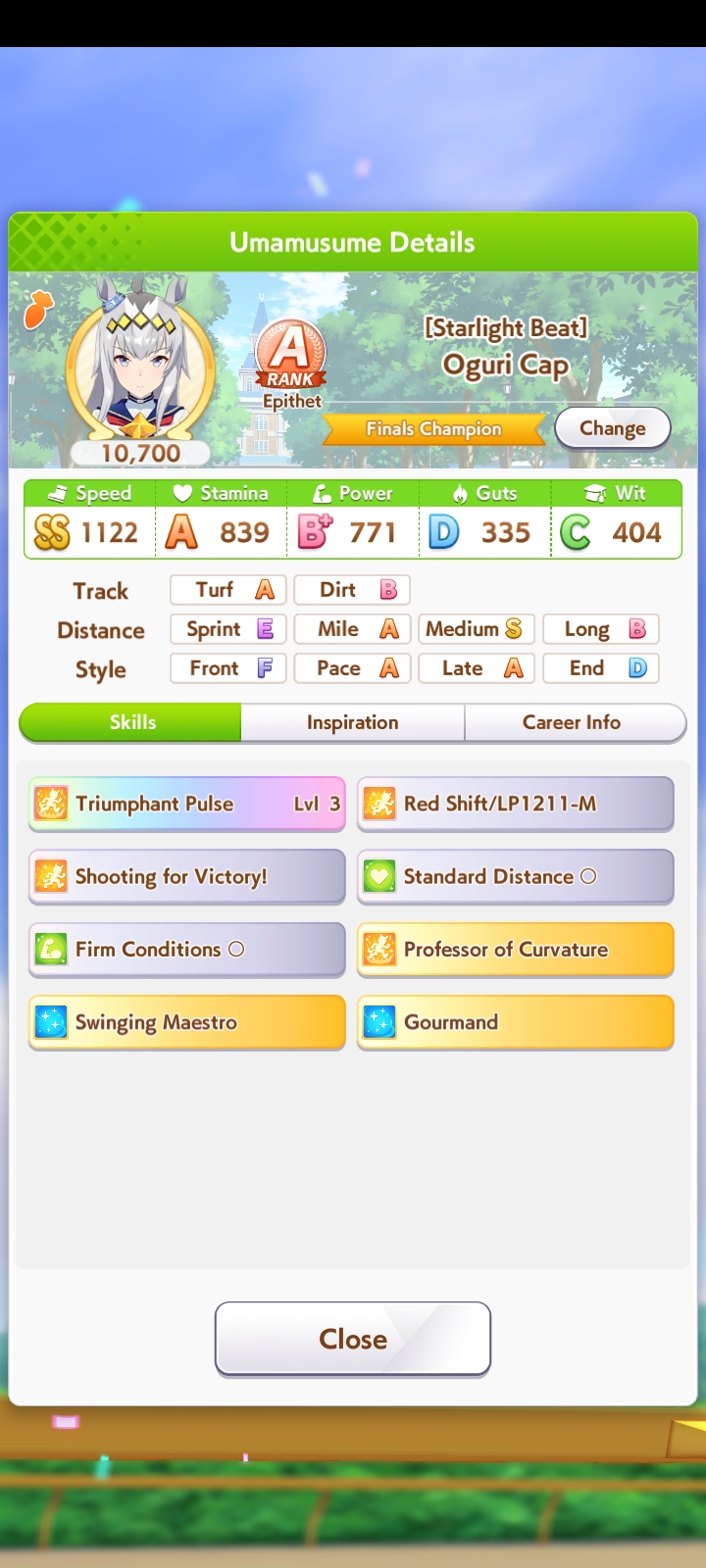Tap the Swinging Maestro skill
Image resolution: width=706 pixels, height=1568 pixels.
[x=186, y=1022]
